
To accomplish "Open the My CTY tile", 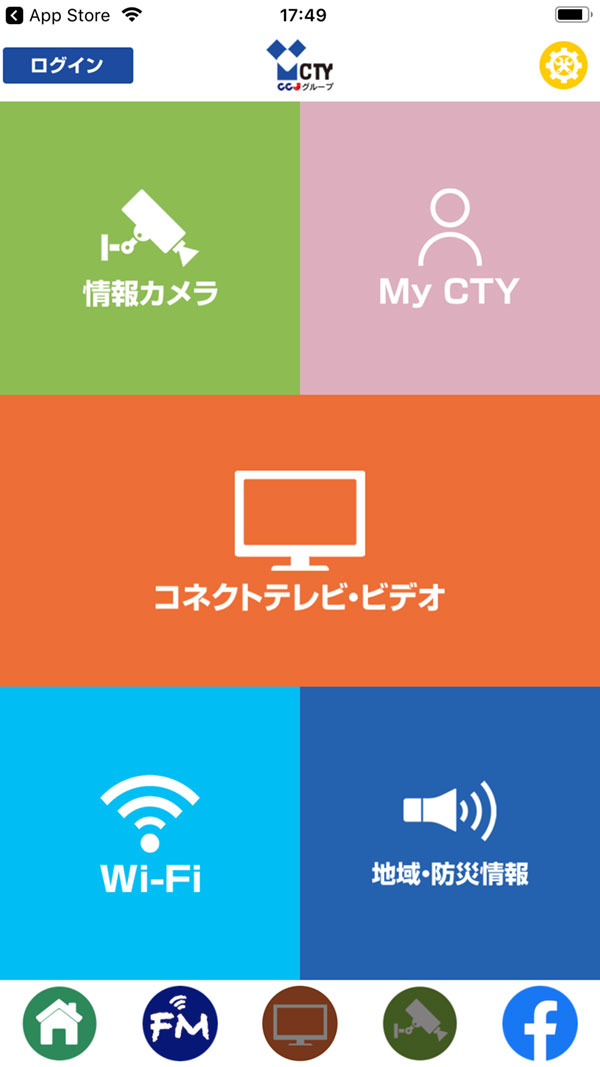I will (450, 248).
